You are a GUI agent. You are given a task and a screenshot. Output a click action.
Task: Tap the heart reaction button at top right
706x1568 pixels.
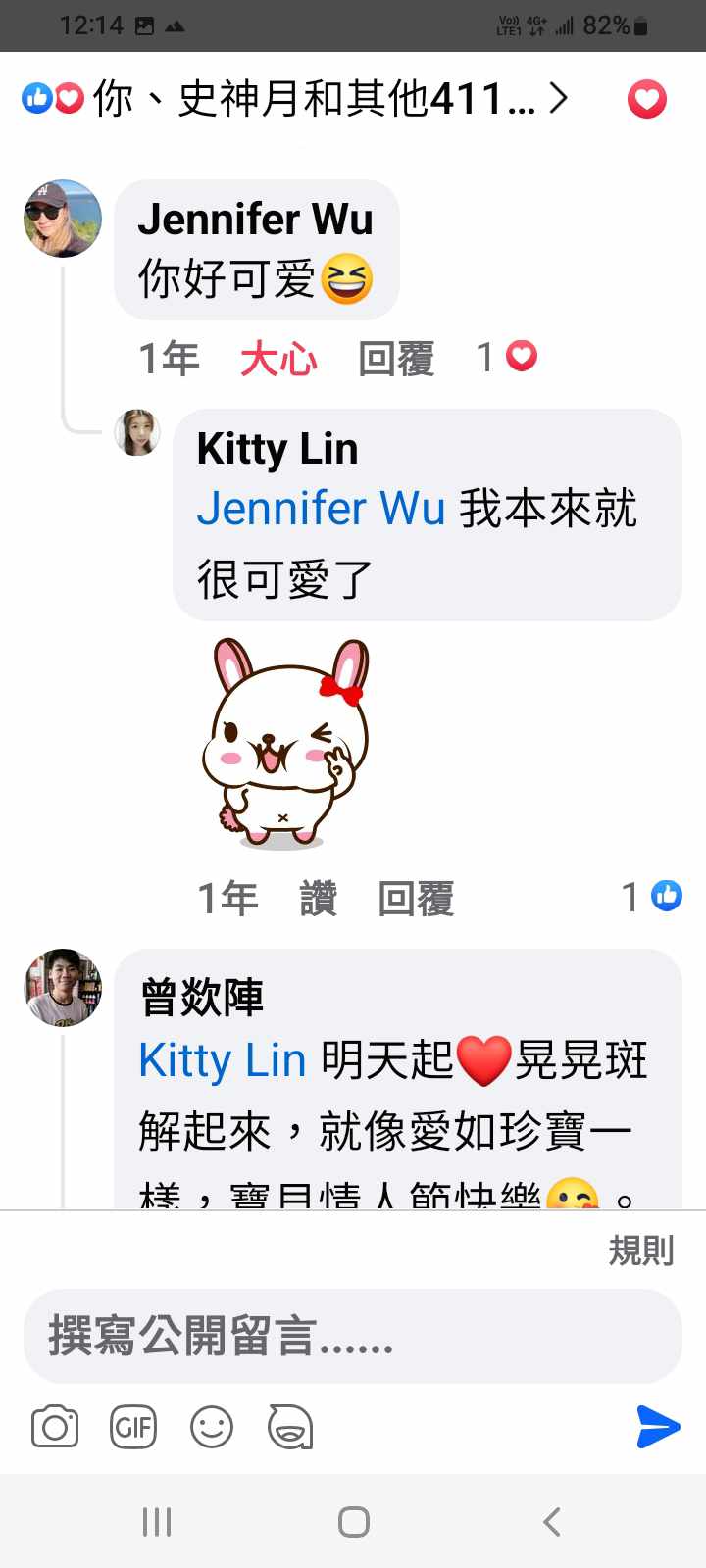coord(646,99)
